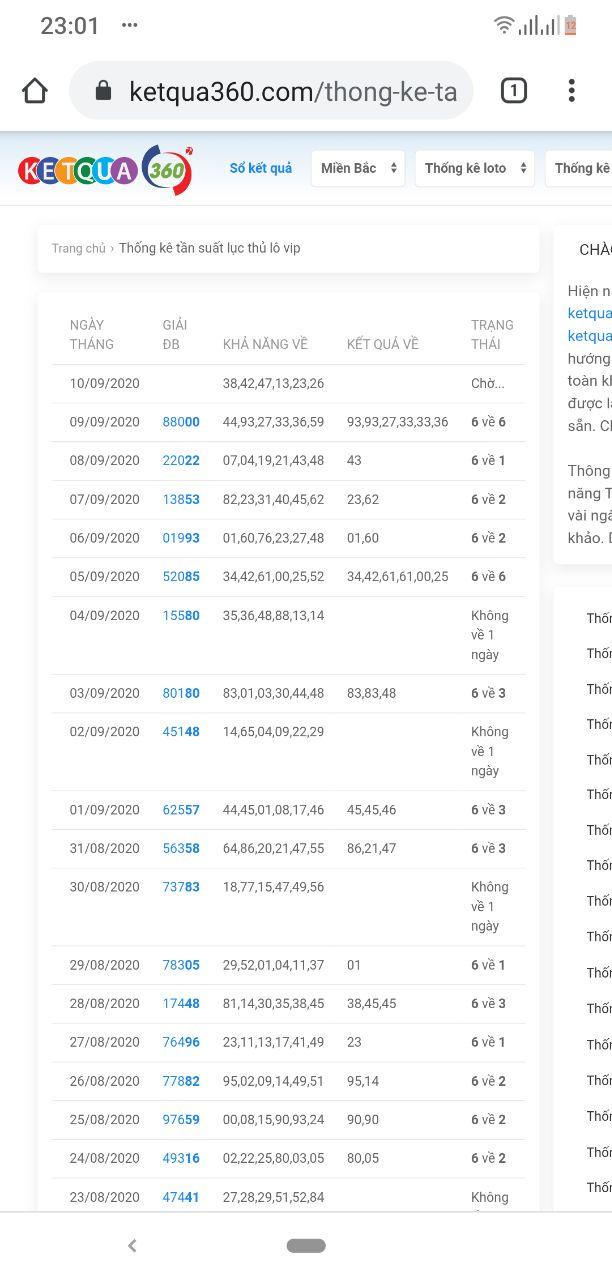This screenshot has height=1280, width=612.
Task: Open special prize result 22022
Action: pyautogui.click(x=181, y=461)
